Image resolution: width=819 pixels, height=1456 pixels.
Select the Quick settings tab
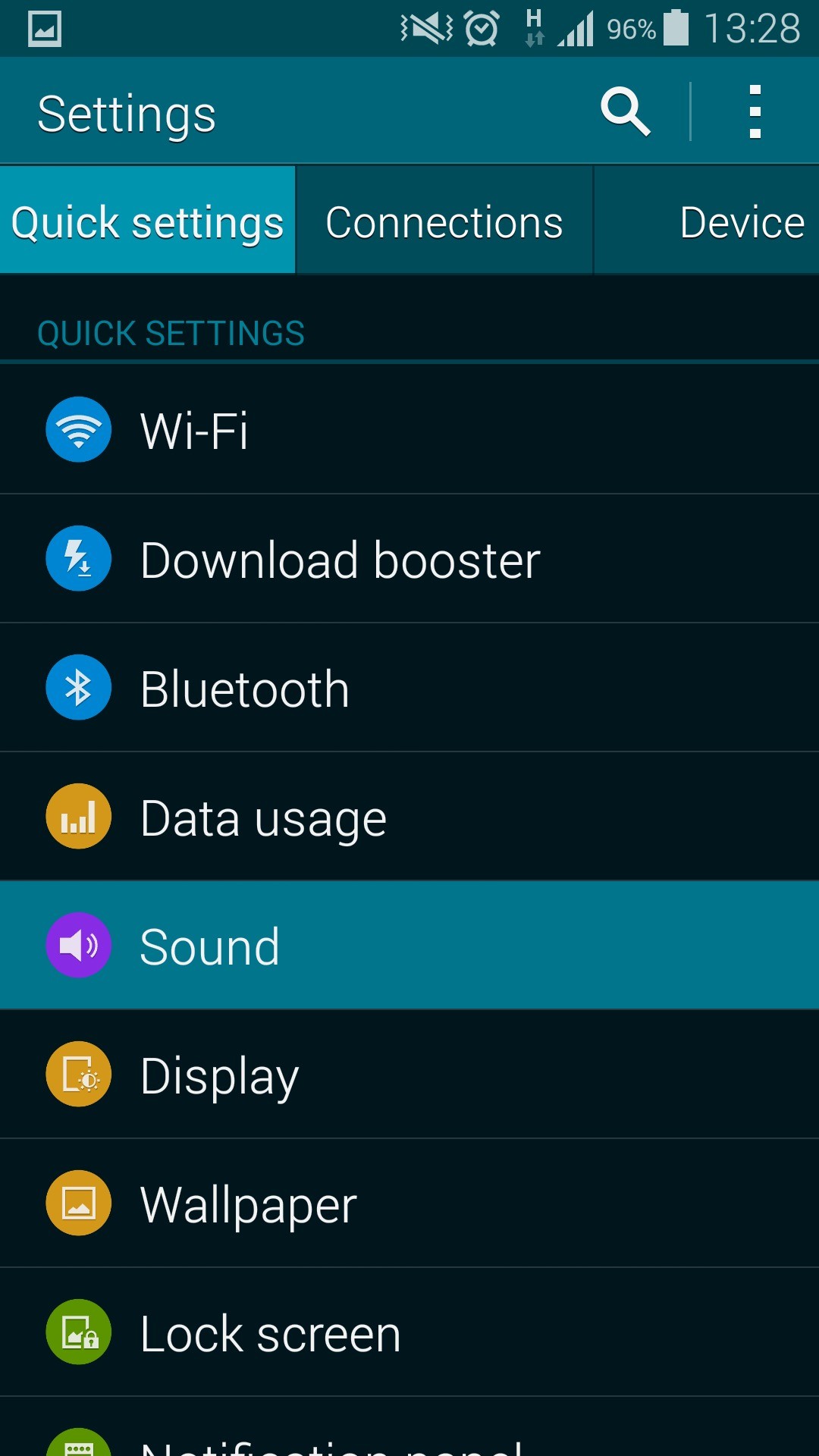[x=148, y=221]
